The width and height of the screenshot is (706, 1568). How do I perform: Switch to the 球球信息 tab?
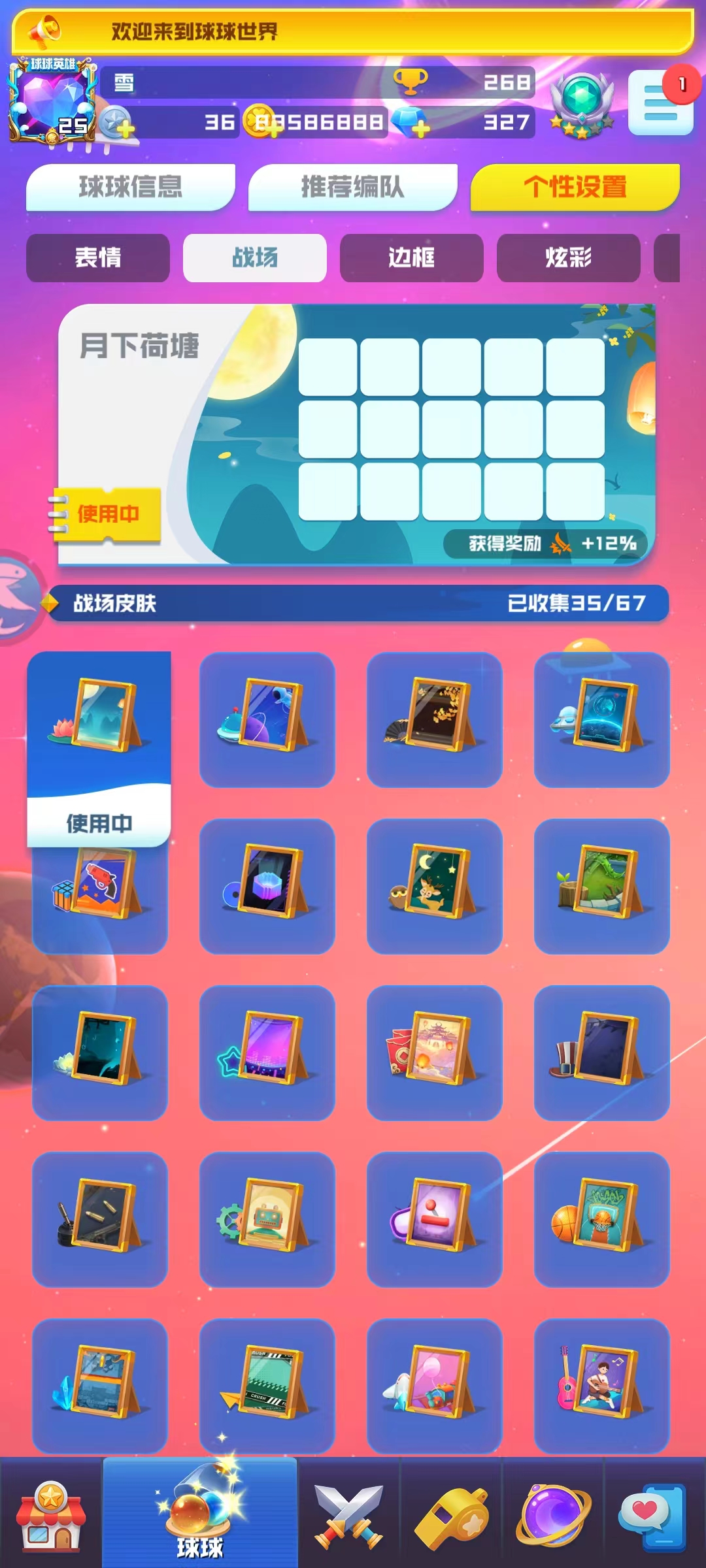130,188
